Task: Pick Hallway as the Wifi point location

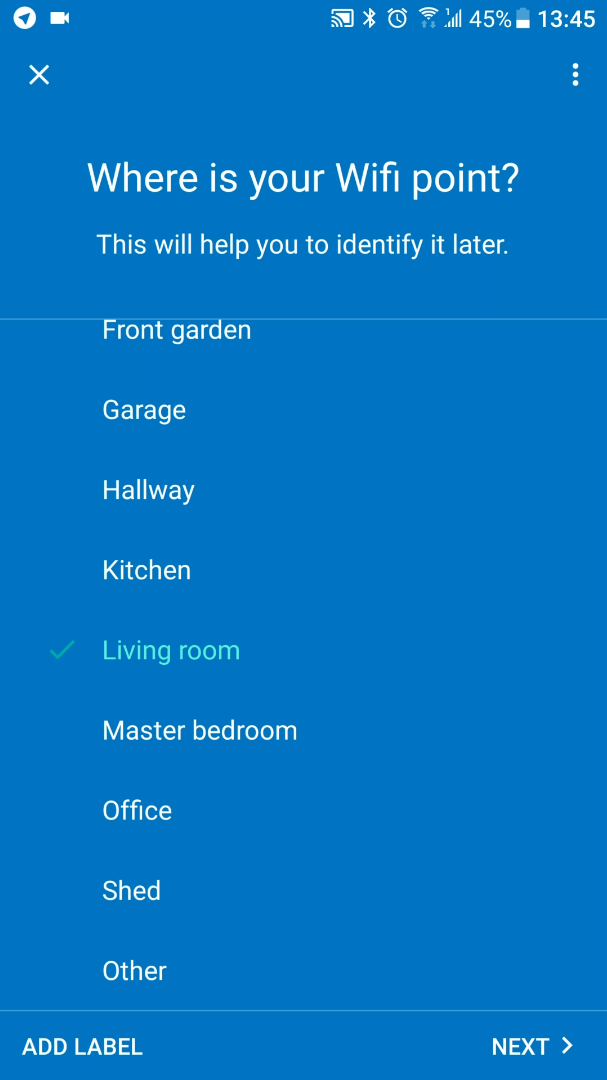Action: [x=303, y=490]
